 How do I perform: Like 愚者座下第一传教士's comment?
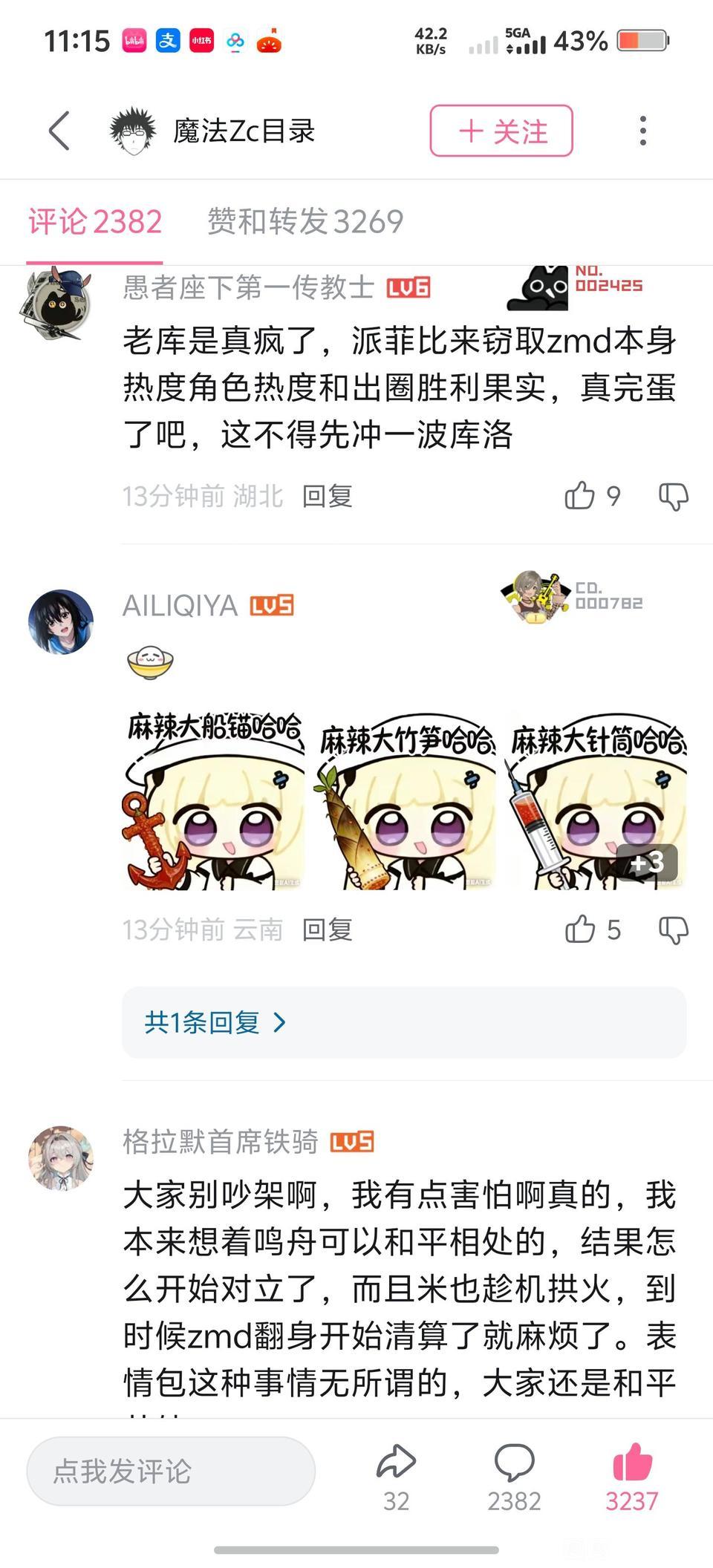point(580,495)
